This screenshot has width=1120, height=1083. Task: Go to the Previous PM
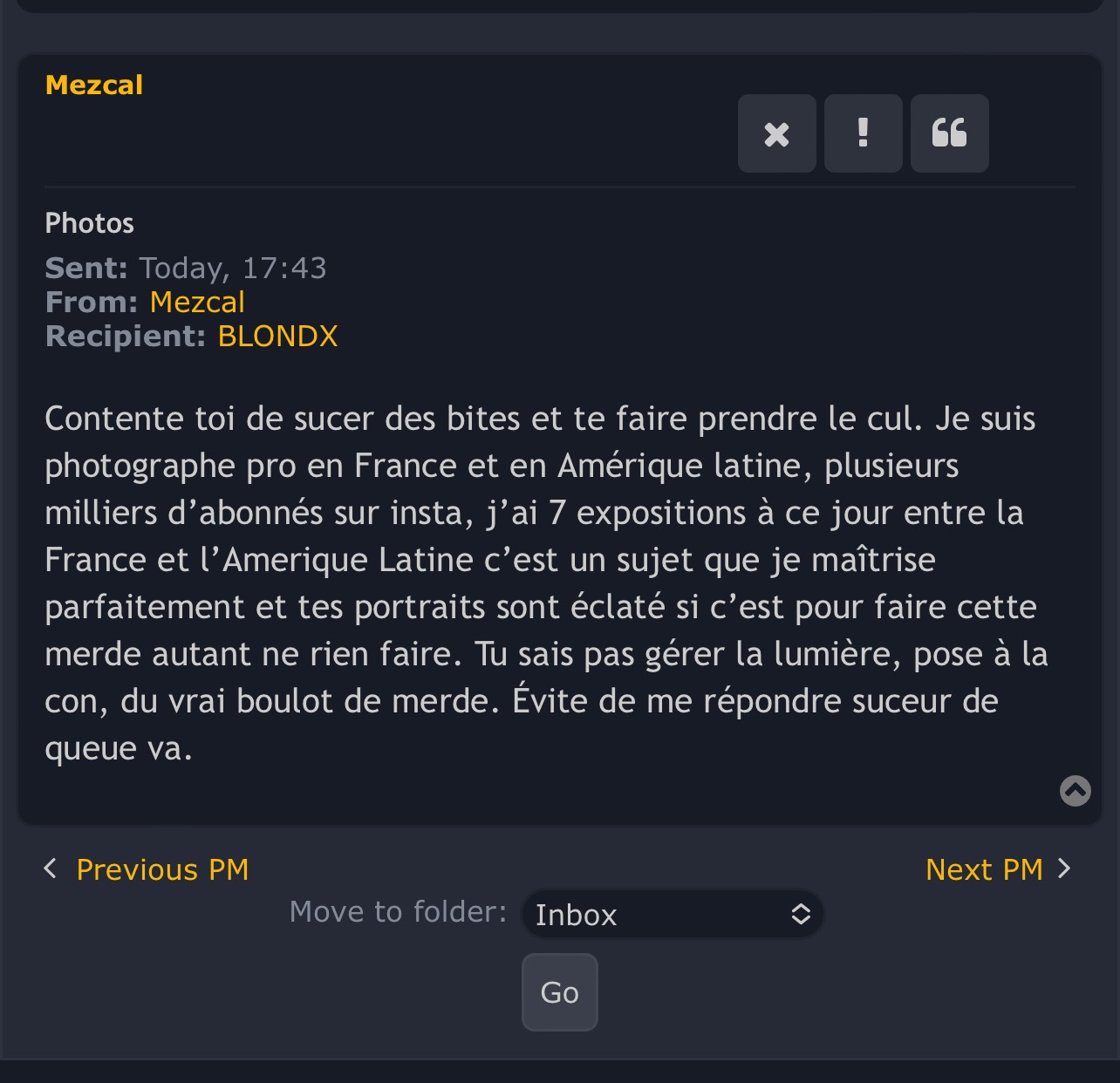[161, 869]
